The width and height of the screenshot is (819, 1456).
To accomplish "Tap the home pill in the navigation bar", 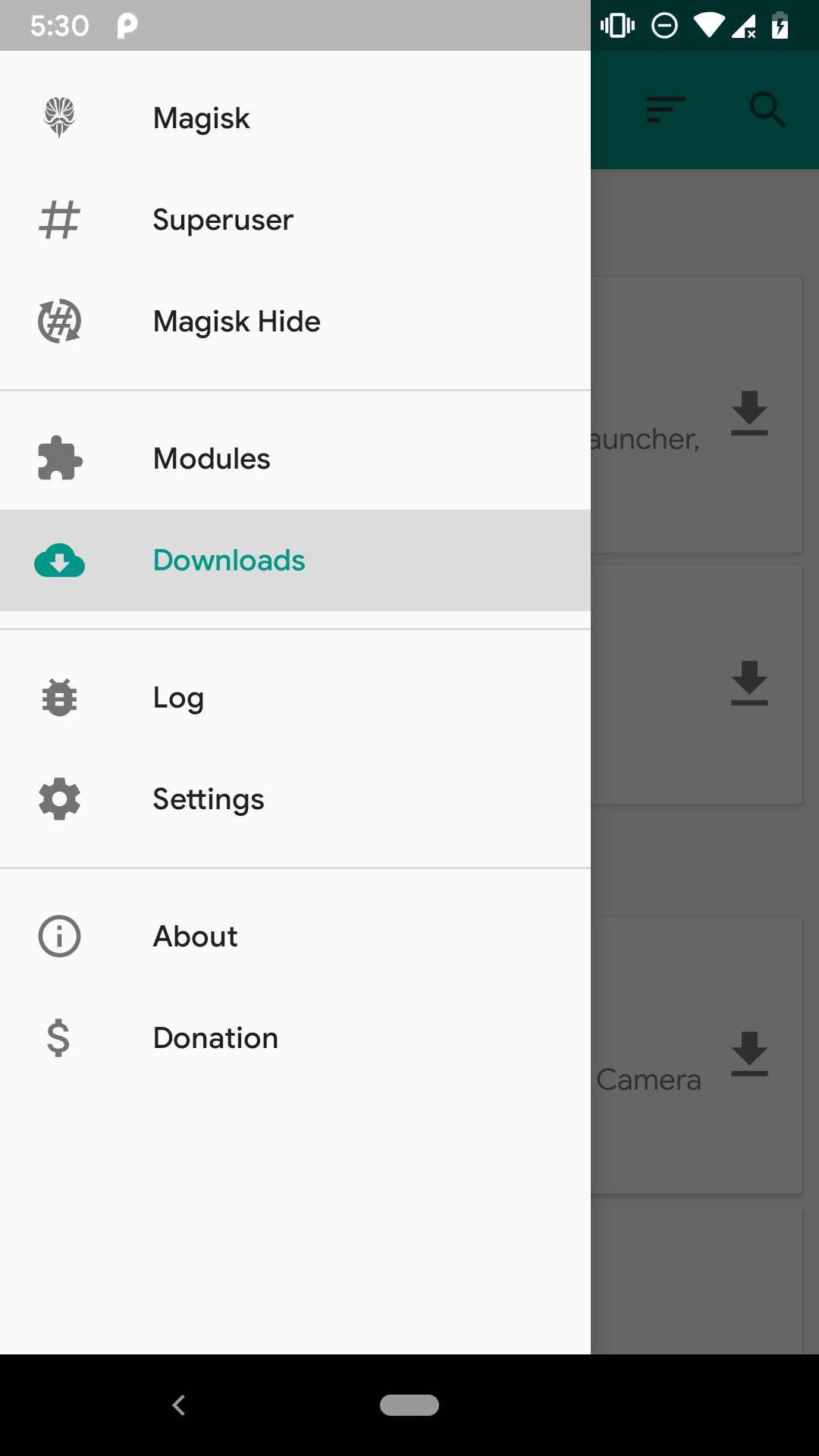I will coord(409,1404).
